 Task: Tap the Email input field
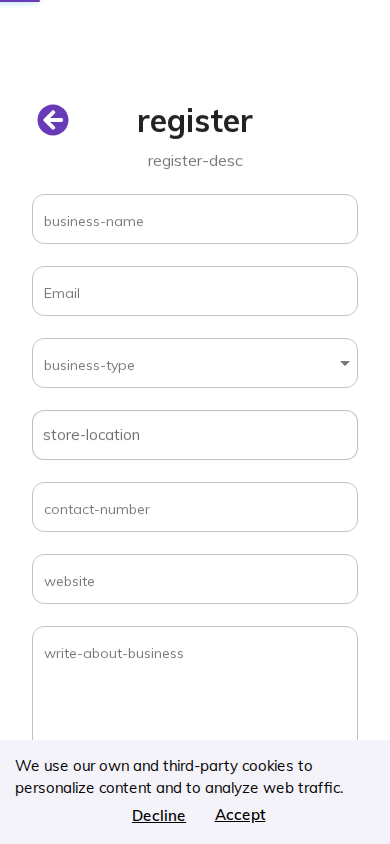[x=195, y=291]
